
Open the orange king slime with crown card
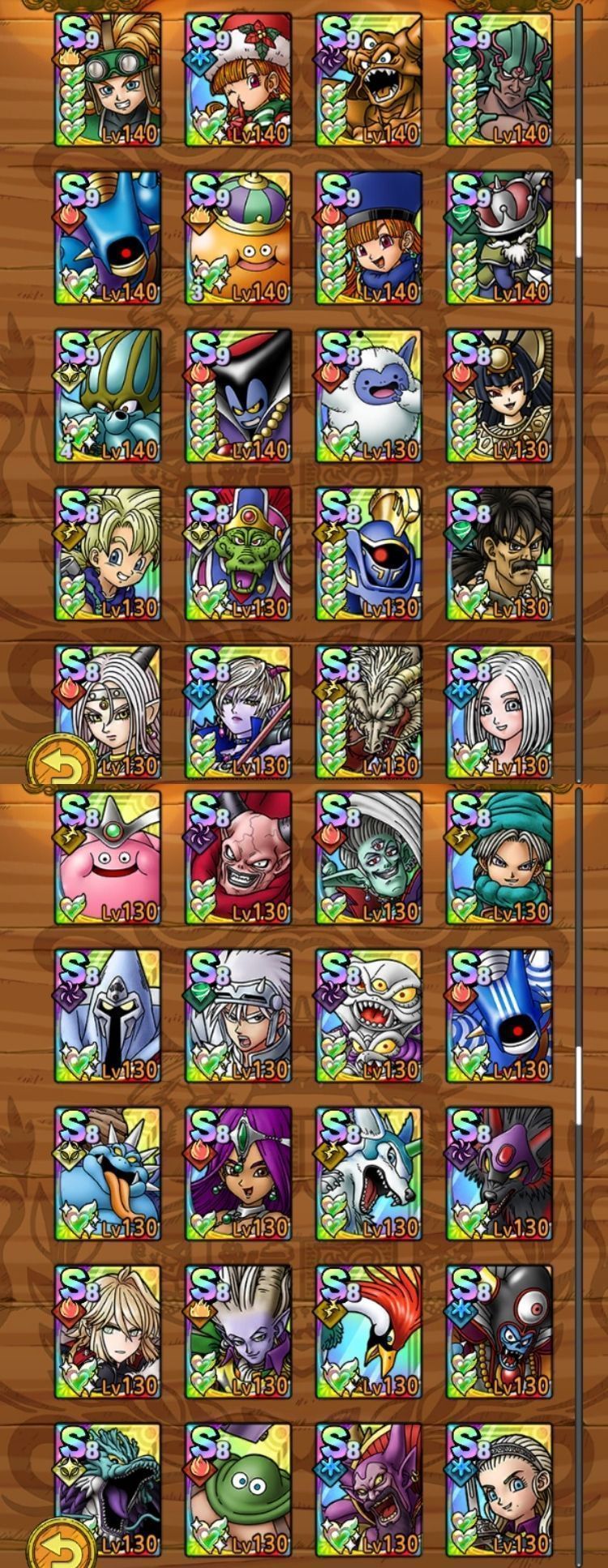[238, 238]
